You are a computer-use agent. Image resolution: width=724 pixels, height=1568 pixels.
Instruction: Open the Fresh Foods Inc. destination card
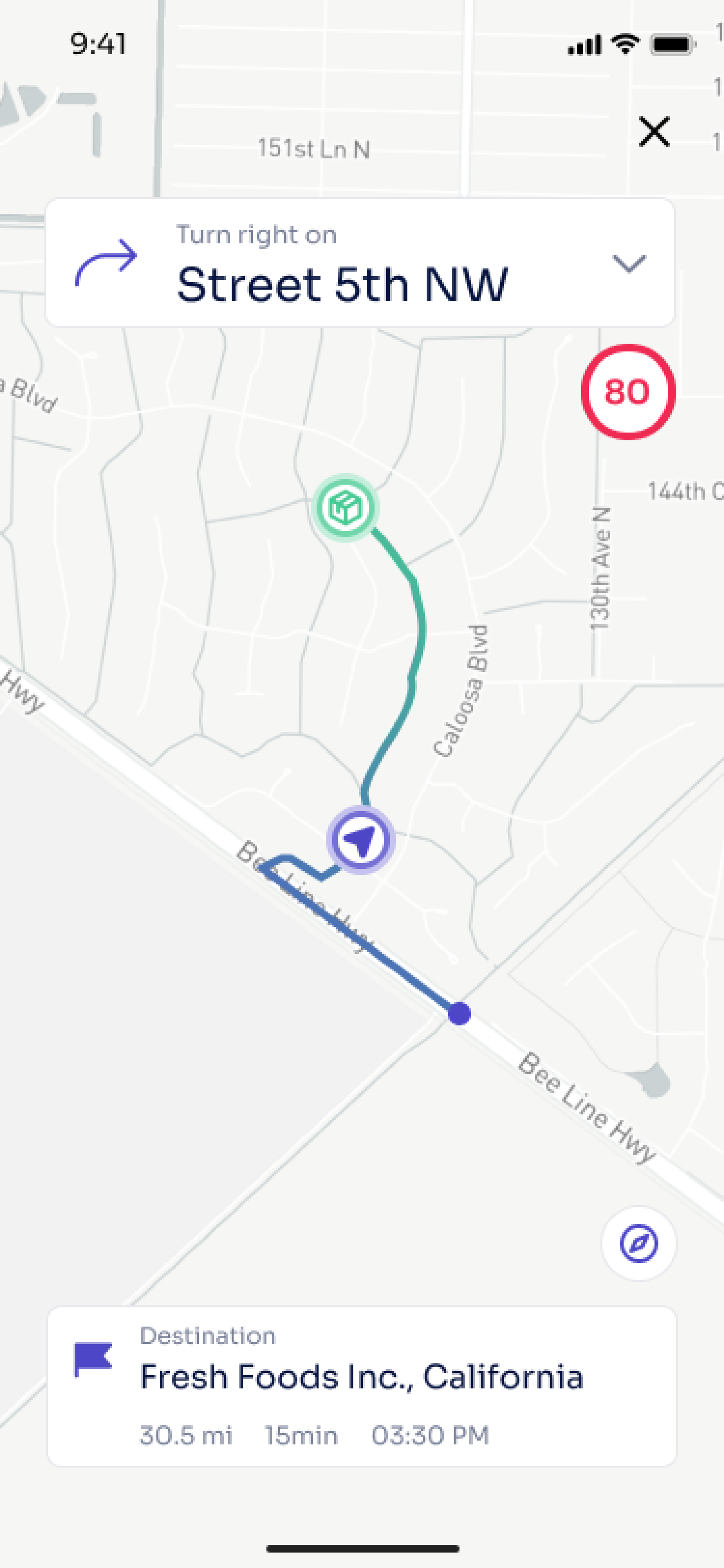(x=362, y=1386)
